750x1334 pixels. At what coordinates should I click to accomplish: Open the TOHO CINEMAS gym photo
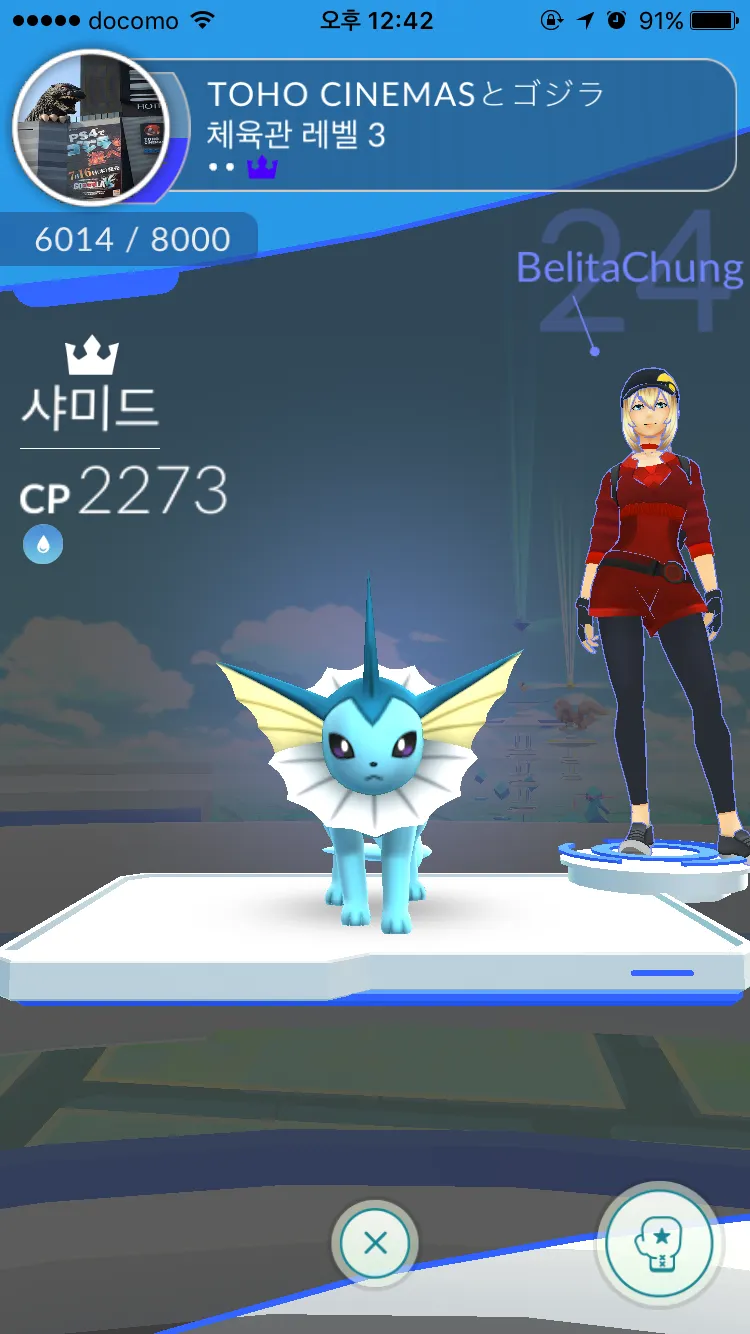click(x=90, y=124)
